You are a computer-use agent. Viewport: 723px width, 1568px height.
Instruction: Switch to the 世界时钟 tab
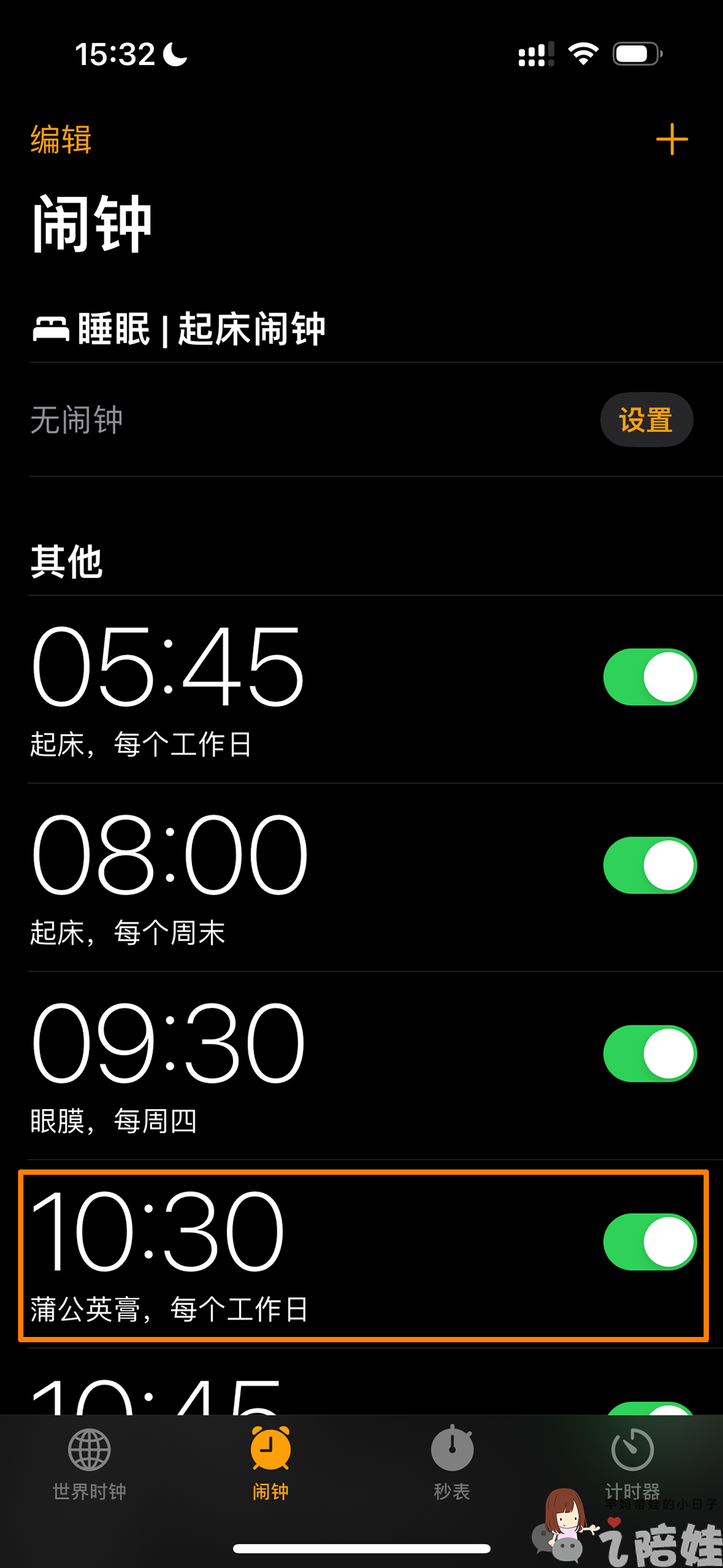click(90, 1464)
